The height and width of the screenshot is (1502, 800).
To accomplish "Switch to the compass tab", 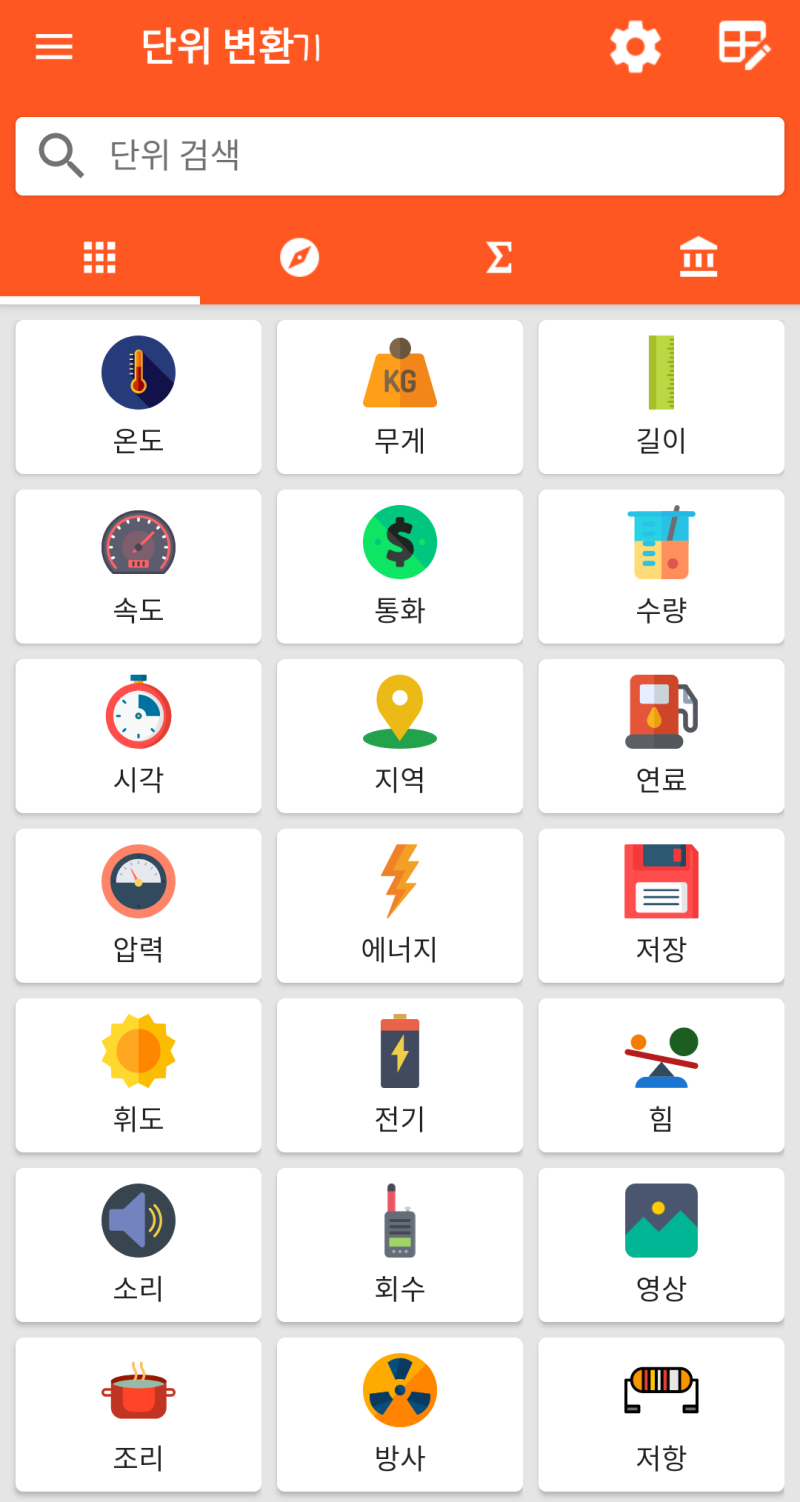I will point(299,257).
